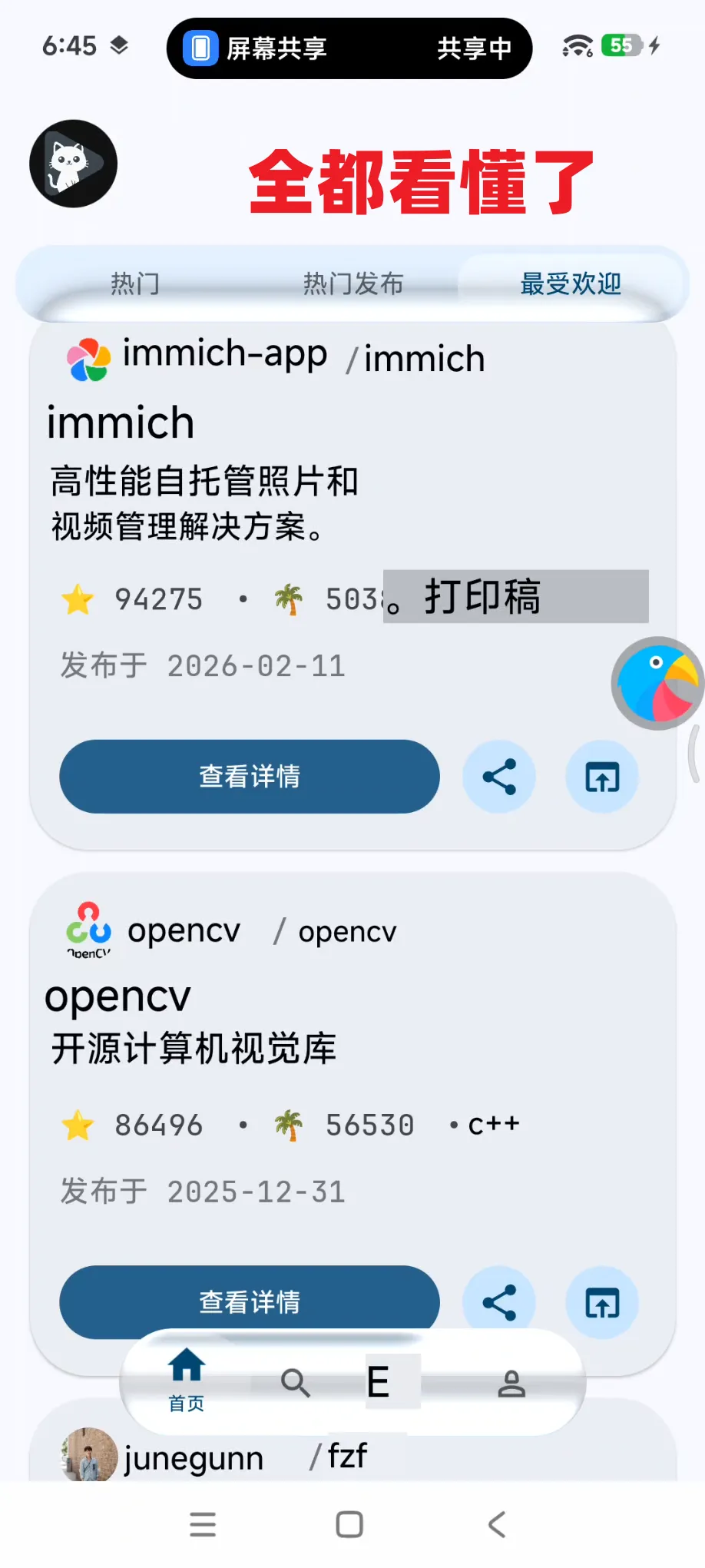705x1568 pixels.
Task: Share the immich repository via the share icon
Action: click(499, 777)
